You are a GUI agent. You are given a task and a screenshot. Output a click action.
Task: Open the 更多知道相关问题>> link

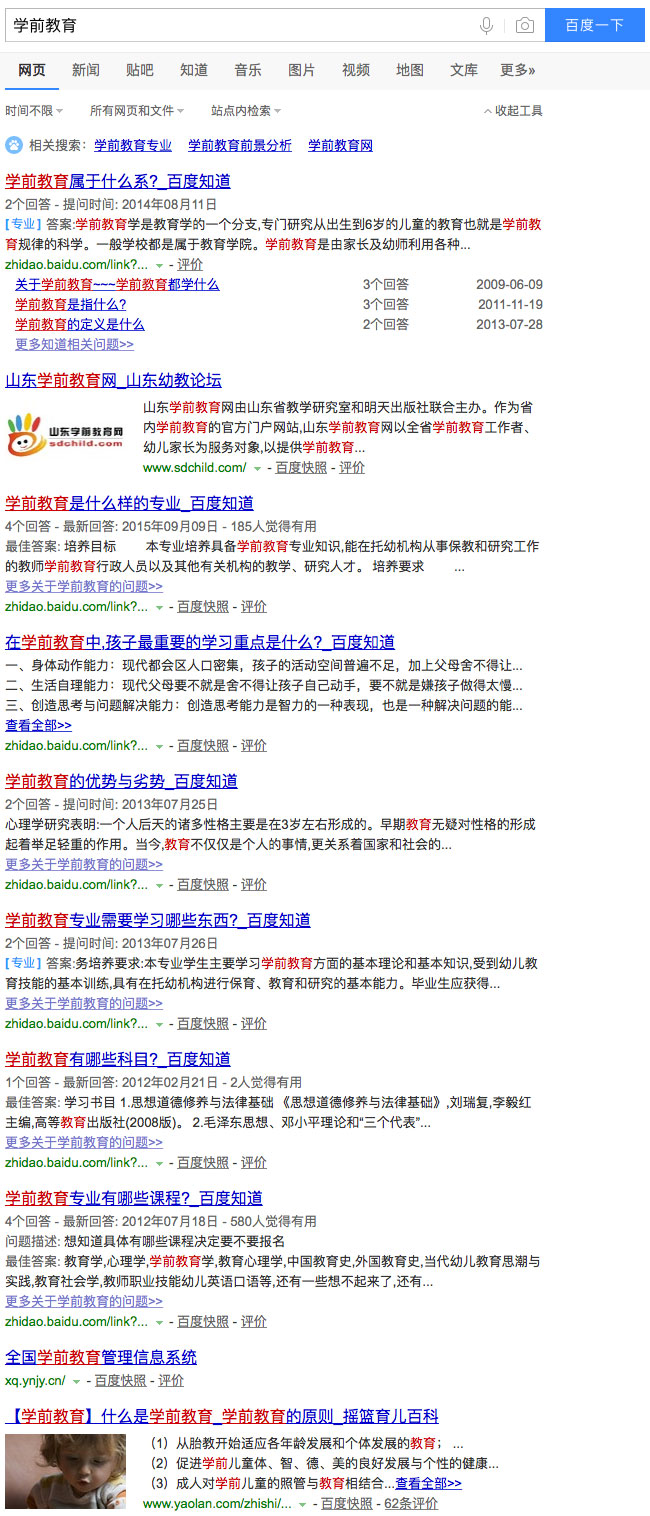click(x=74, y=344)
